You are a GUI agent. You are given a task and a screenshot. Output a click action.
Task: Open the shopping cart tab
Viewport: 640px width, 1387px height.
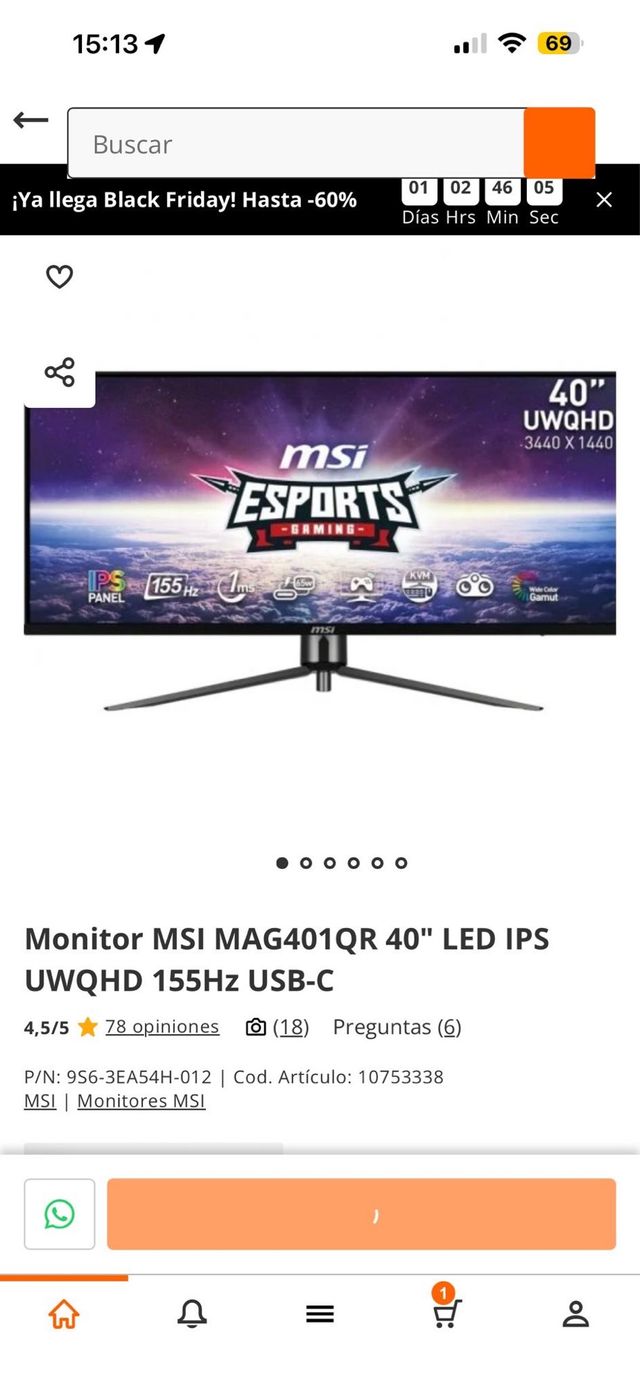pos(446,1312)
